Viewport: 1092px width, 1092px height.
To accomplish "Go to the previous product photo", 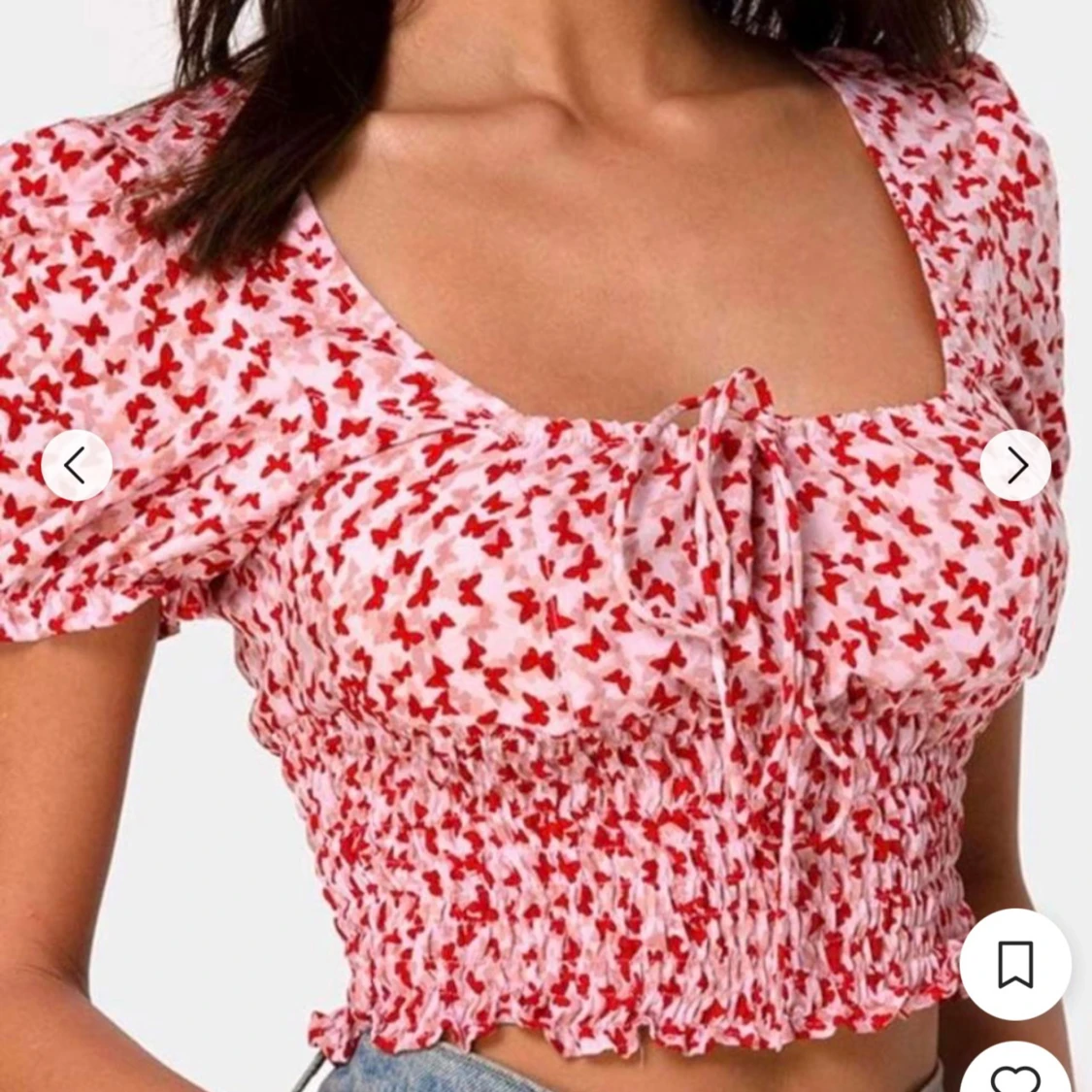I will [77, 466].
